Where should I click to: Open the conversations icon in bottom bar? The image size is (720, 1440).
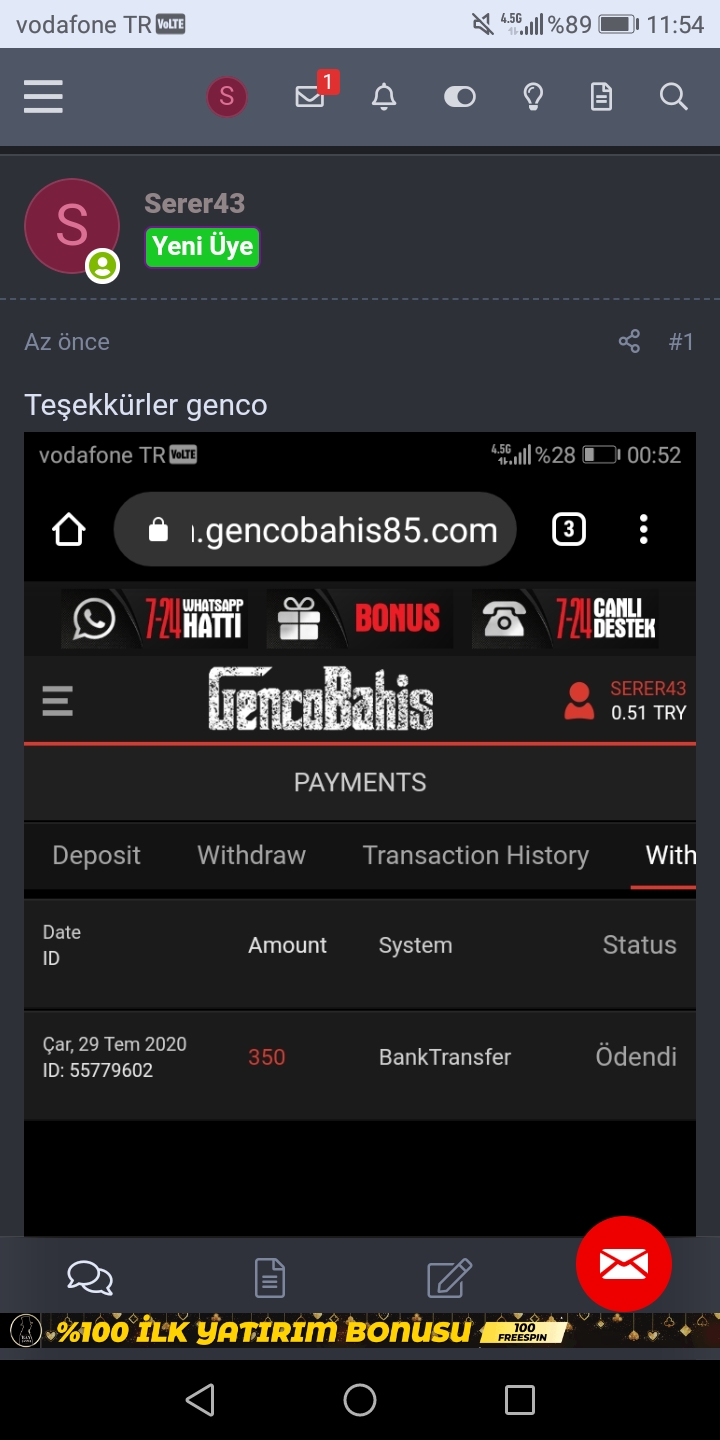(x=90, y=1277)
